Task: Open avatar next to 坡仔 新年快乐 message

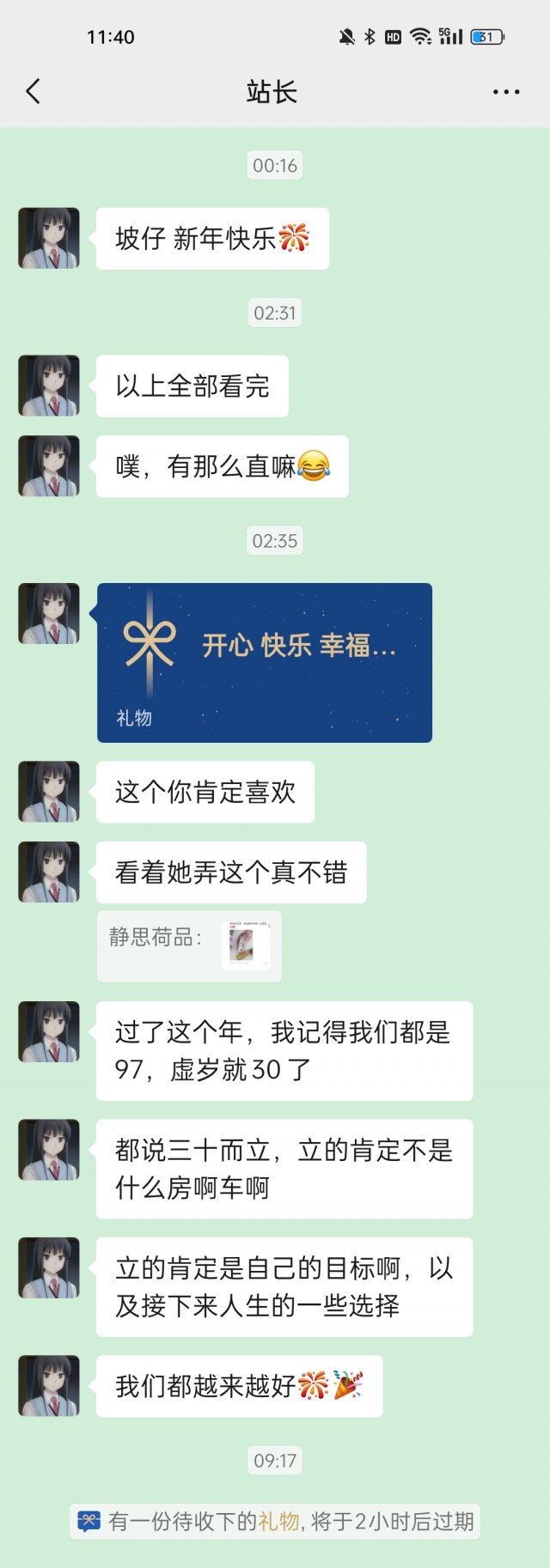Action: [x=49, y=238]
